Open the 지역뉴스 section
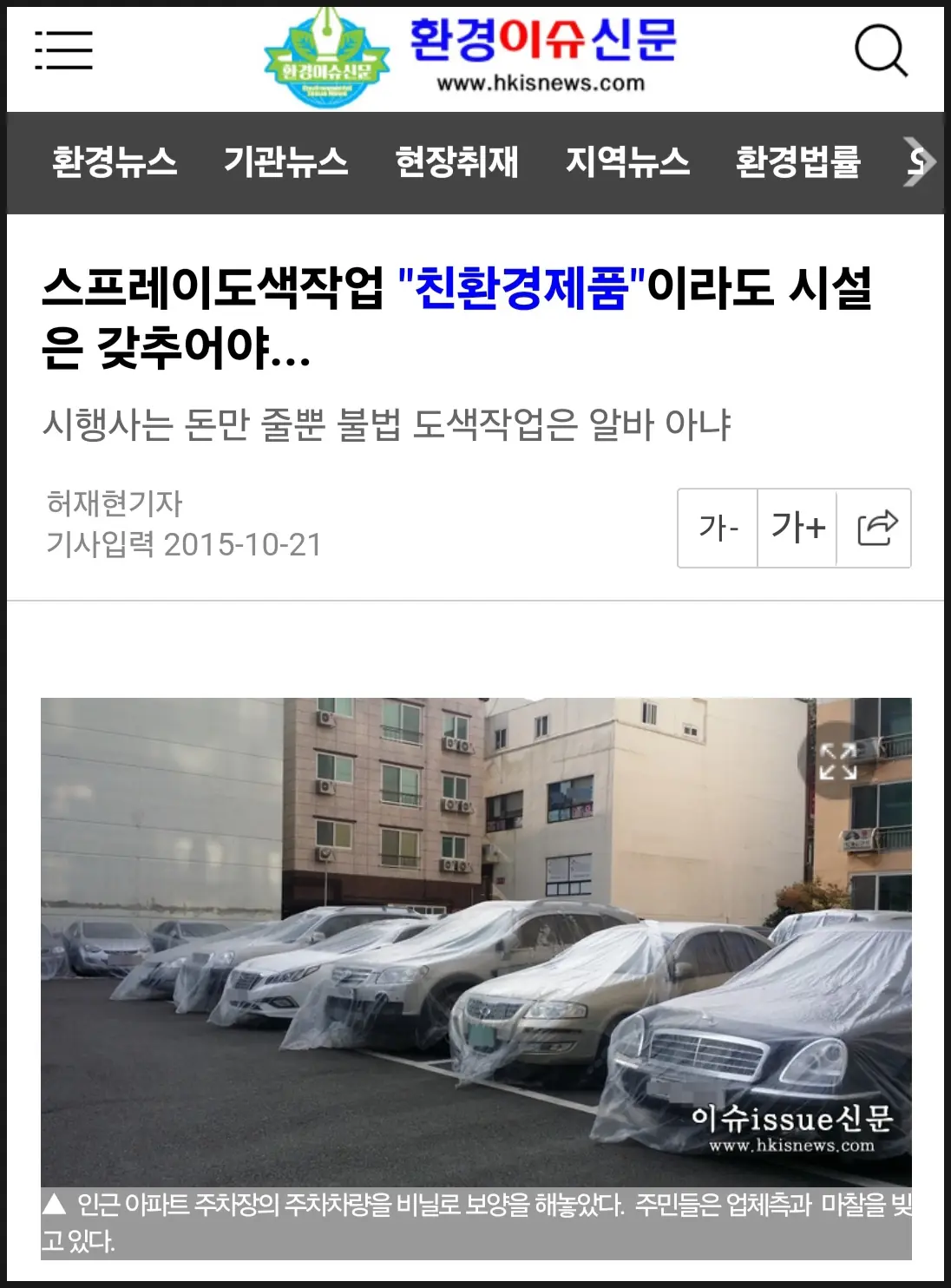The width and height of the screenshot is (951, 1288). pyautogui.click(x=627, y=162)
